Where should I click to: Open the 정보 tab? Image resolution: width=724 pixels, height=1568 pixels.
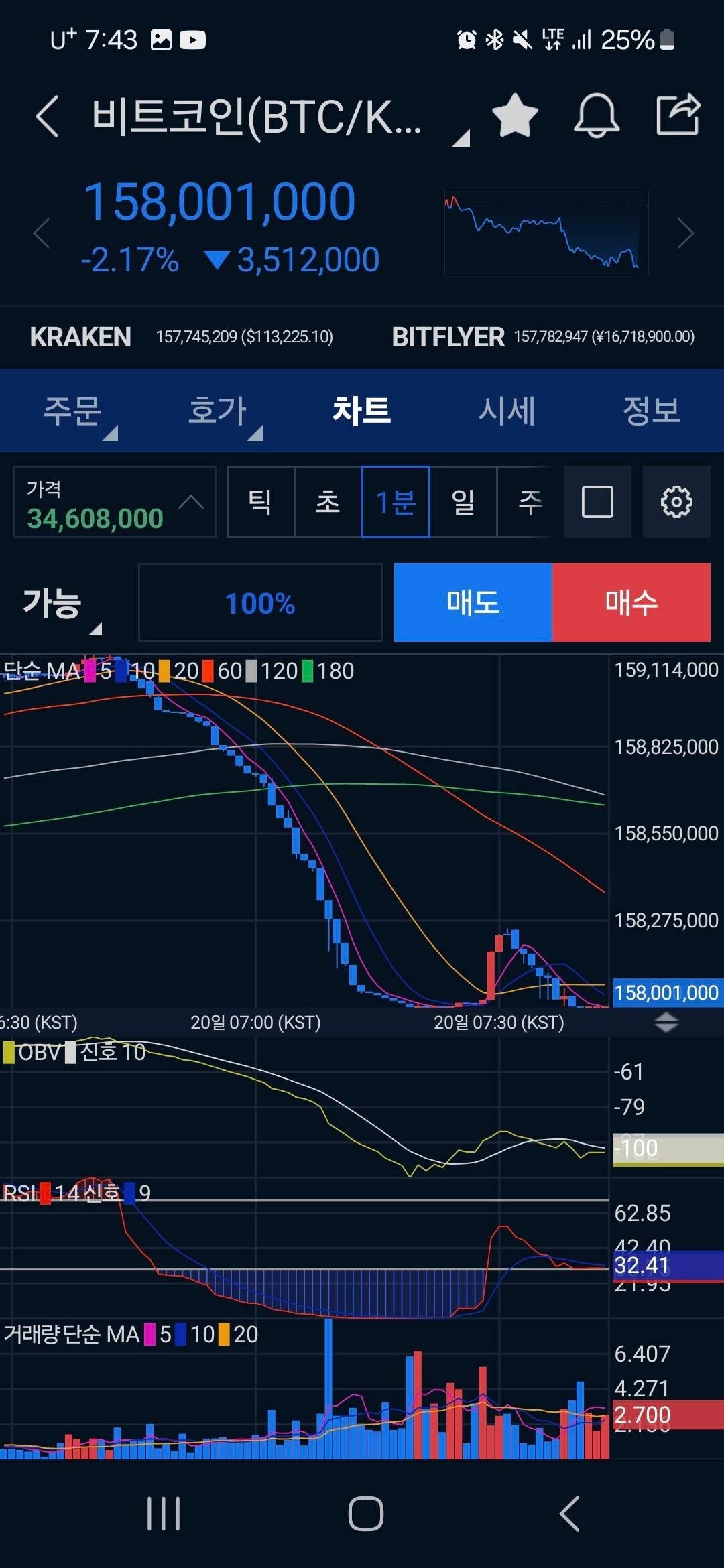pyautogui.click(x=650, y=411)
